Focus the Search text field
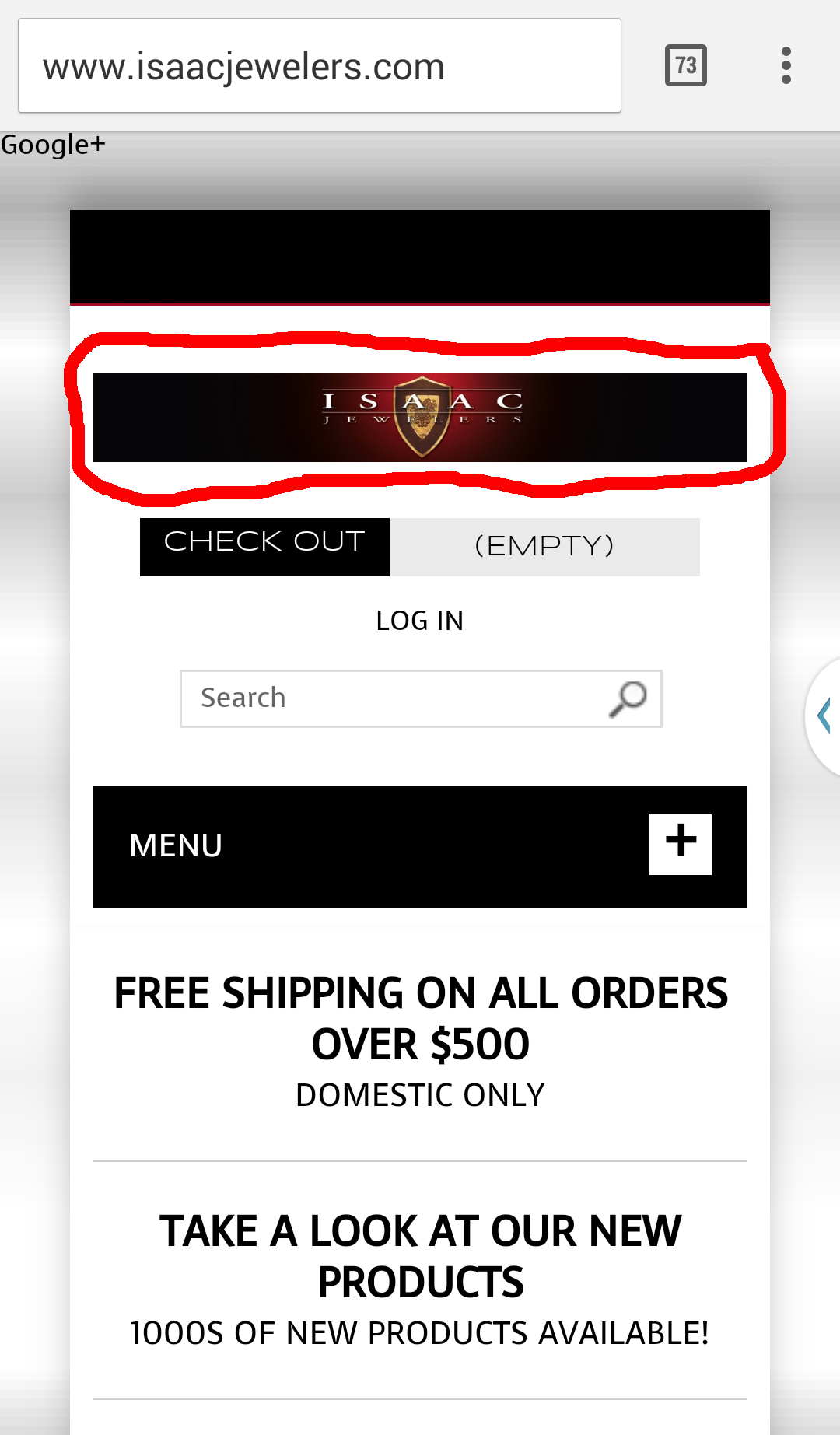The height and width of the screenshot is (1435, 840). tap(389, 698)
